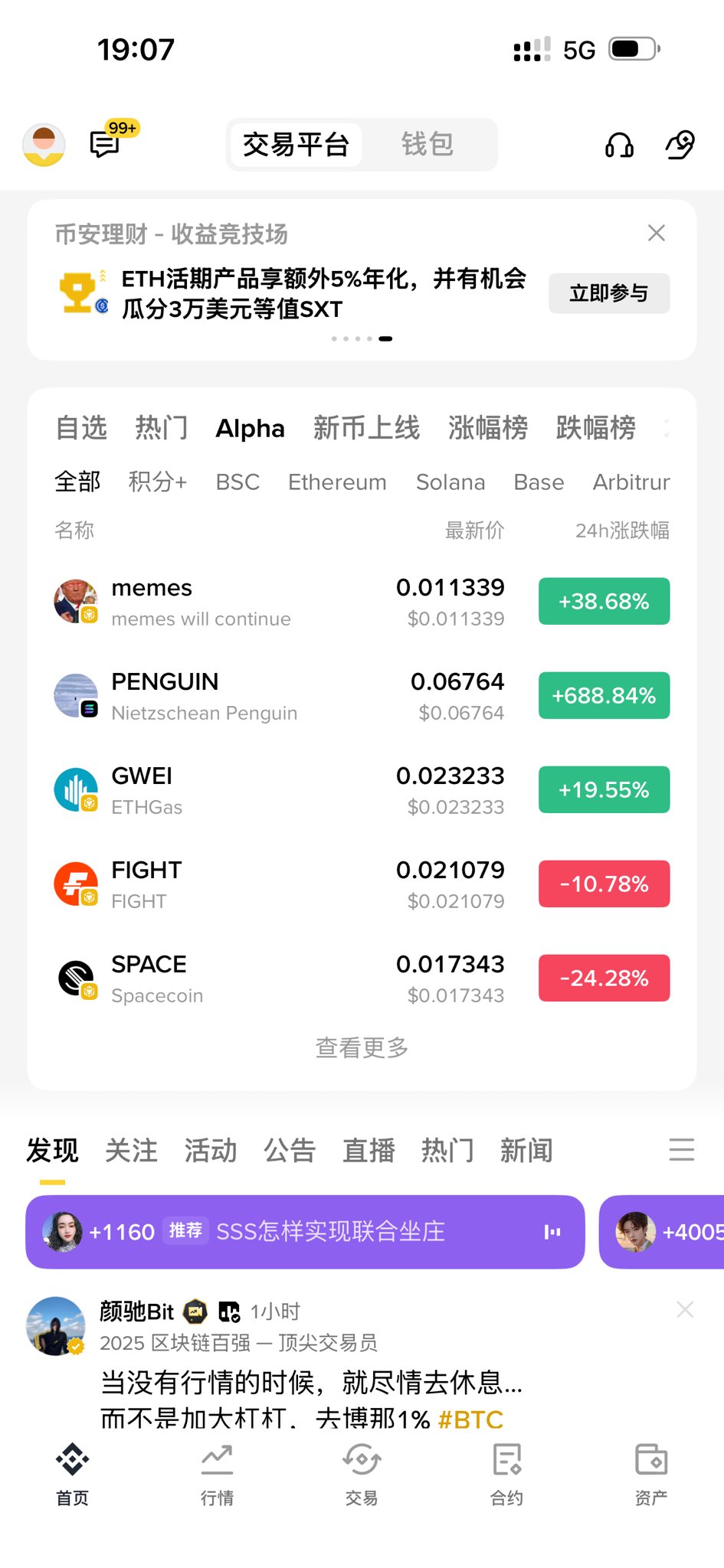Screen dimensions: 724x1568
Task: Tap the 立即参与 button
Action: (608, 293)
